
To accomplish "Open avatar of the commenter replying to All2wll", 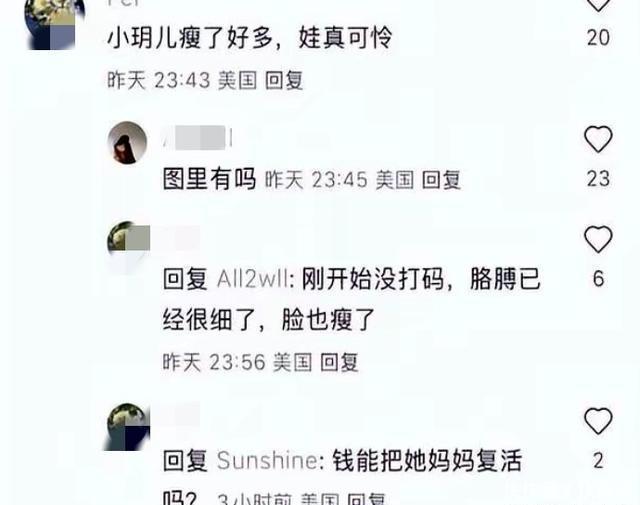I will point(128,242).
